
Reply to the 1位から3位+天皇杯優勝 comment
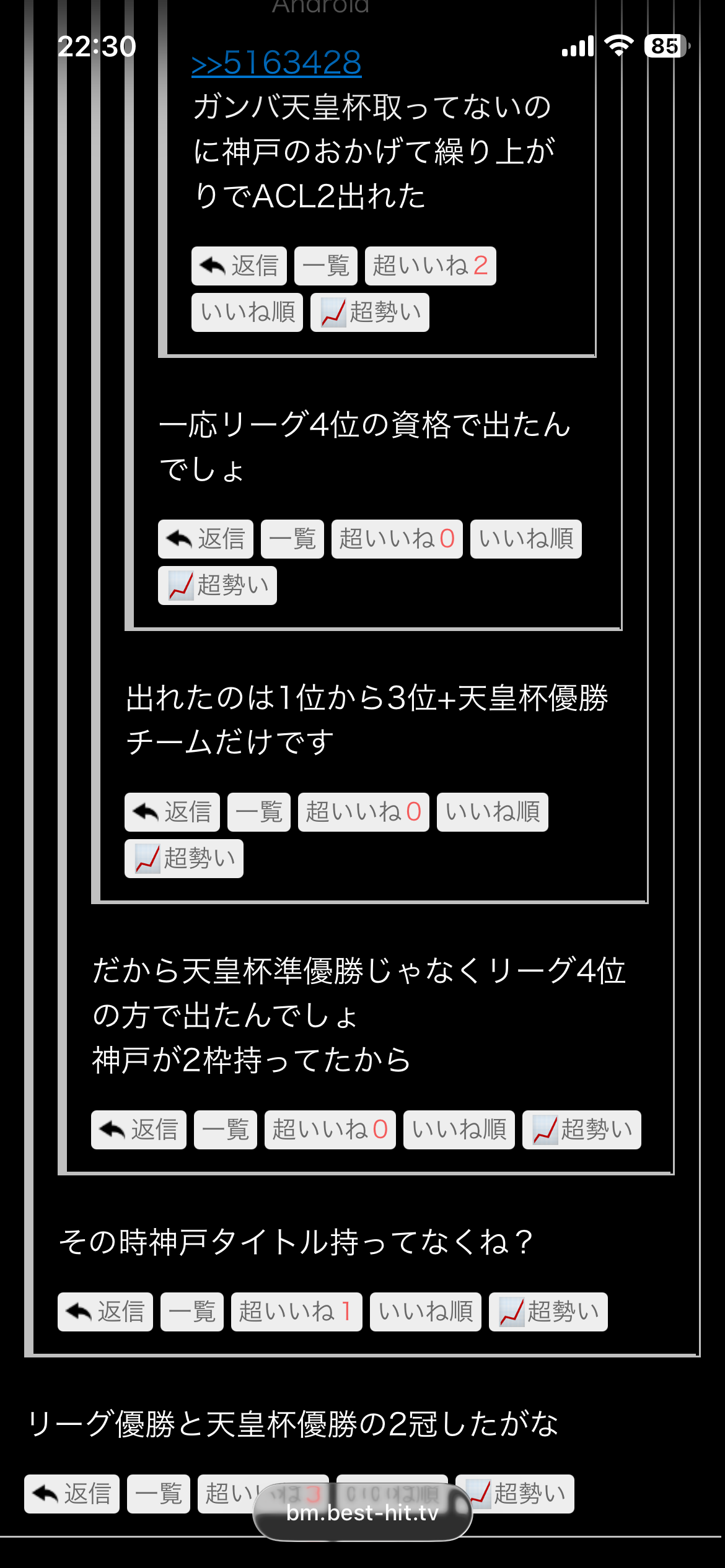tap(172, 812)
